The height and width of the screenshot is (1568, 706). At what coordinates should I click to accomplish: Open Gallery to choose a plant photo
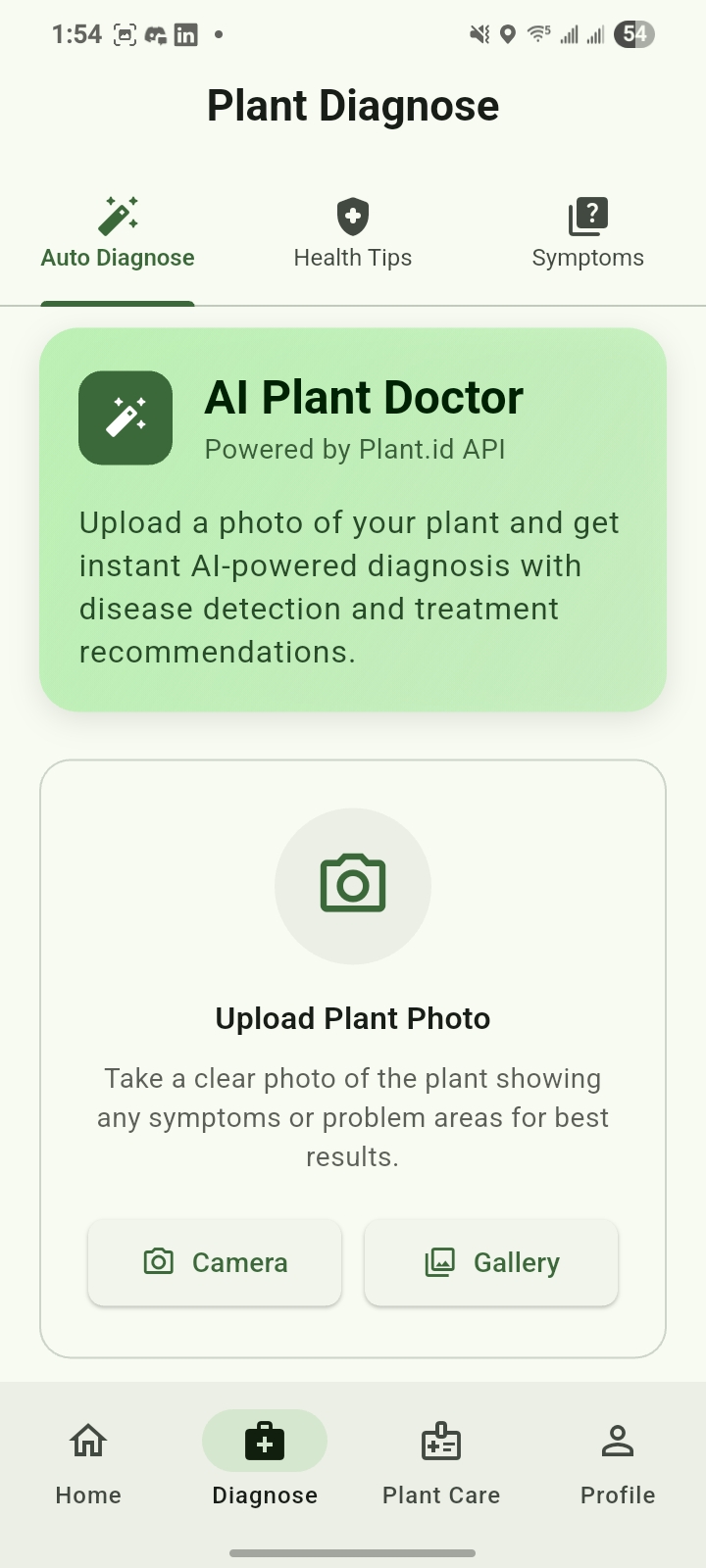(x=490, y=1262)
